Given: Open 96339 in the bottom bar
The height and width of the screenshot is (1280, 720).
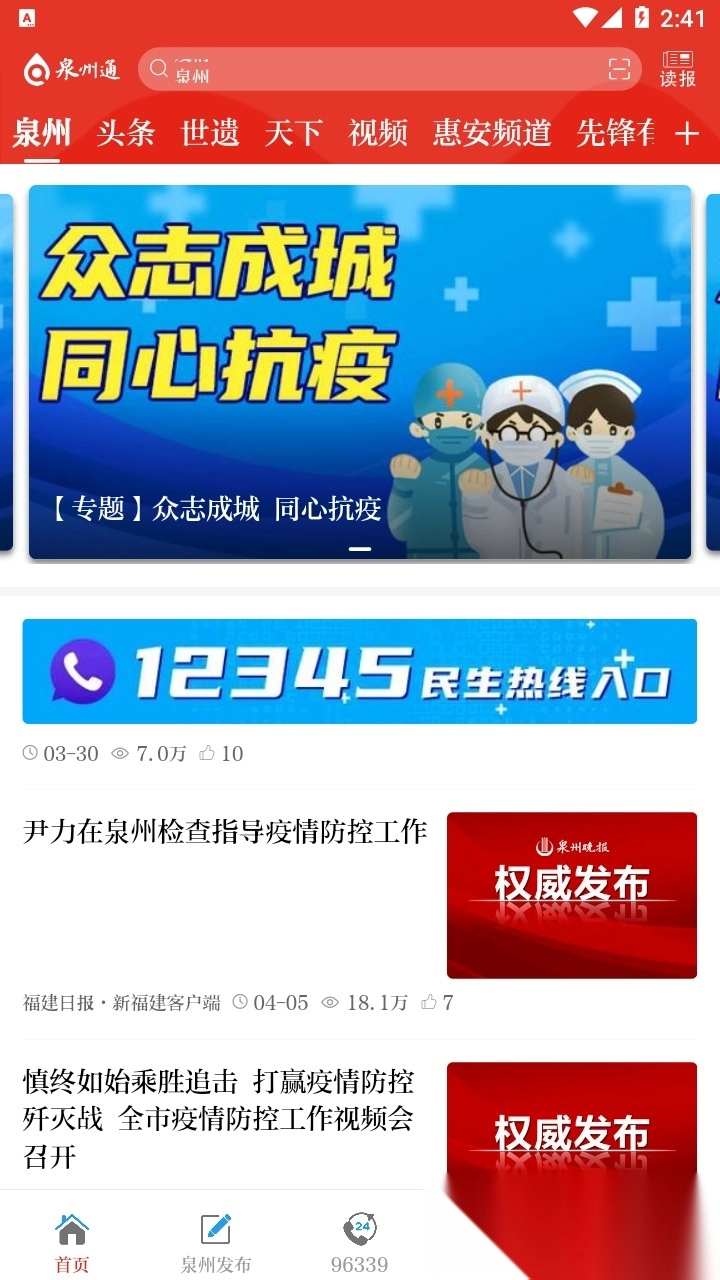Looking at the screenshot, I should (360, 1242).
